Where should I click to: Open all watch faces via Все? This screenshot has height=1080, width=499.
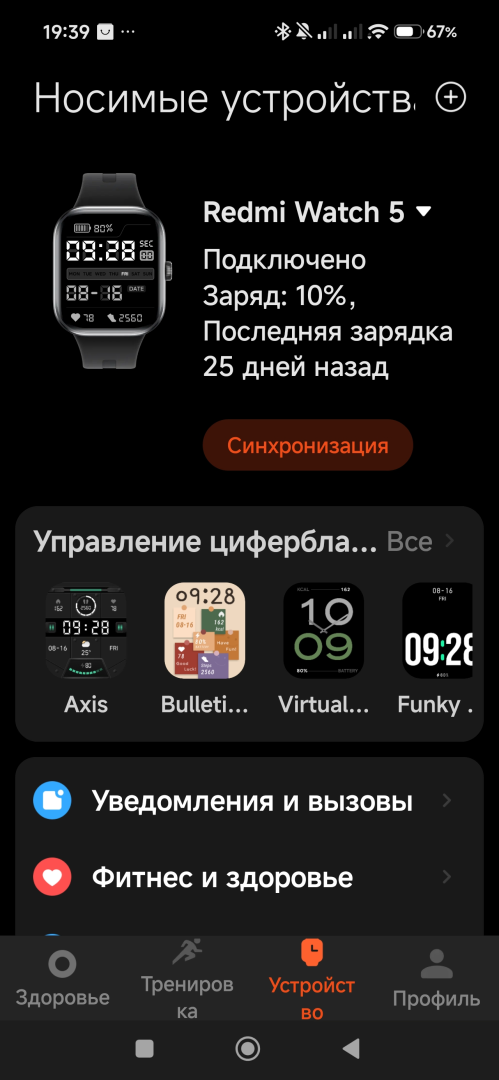(x=420, y=541)
